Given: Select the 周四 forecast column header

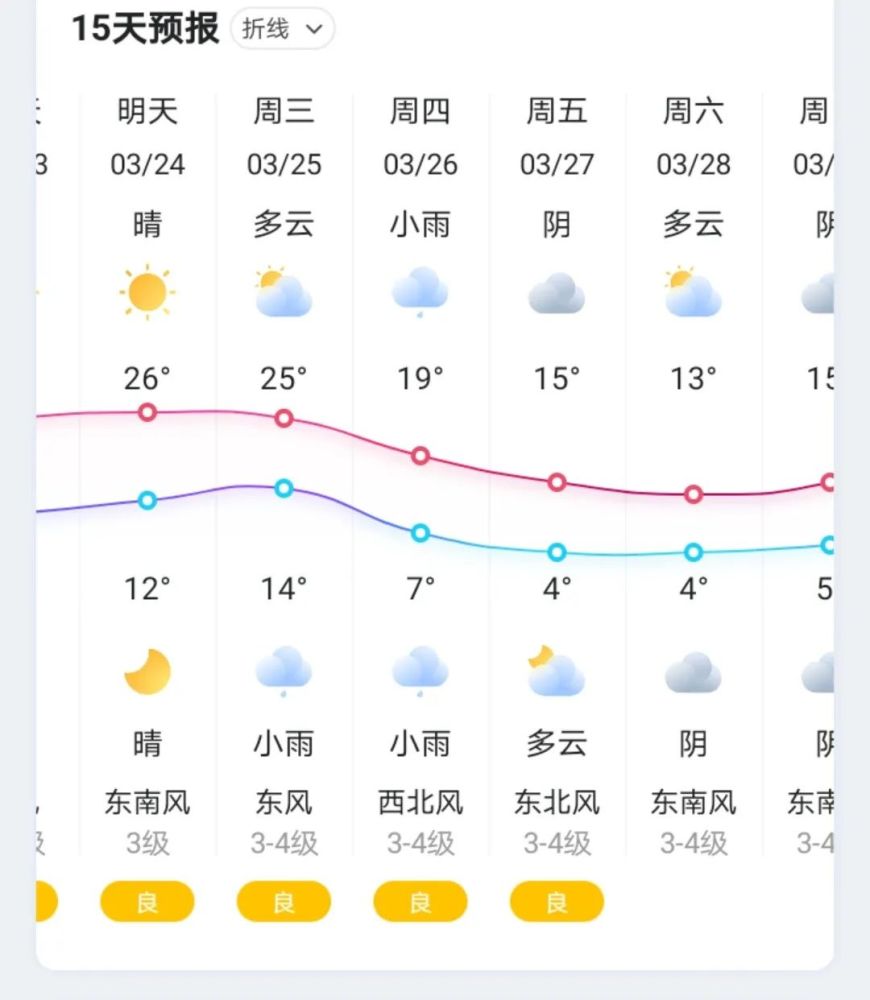Looking at the screenshot, I should point(419,113).
